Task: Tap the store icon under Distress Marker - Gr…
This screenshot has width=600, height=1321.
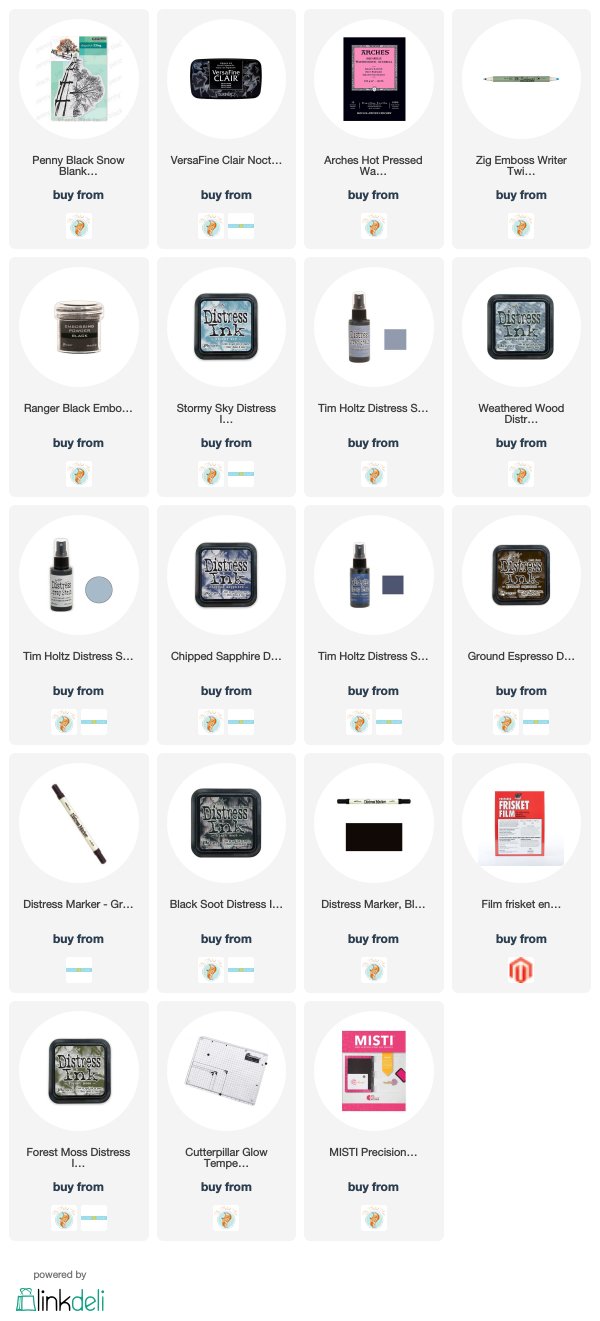Action: (x=78, y=969)
